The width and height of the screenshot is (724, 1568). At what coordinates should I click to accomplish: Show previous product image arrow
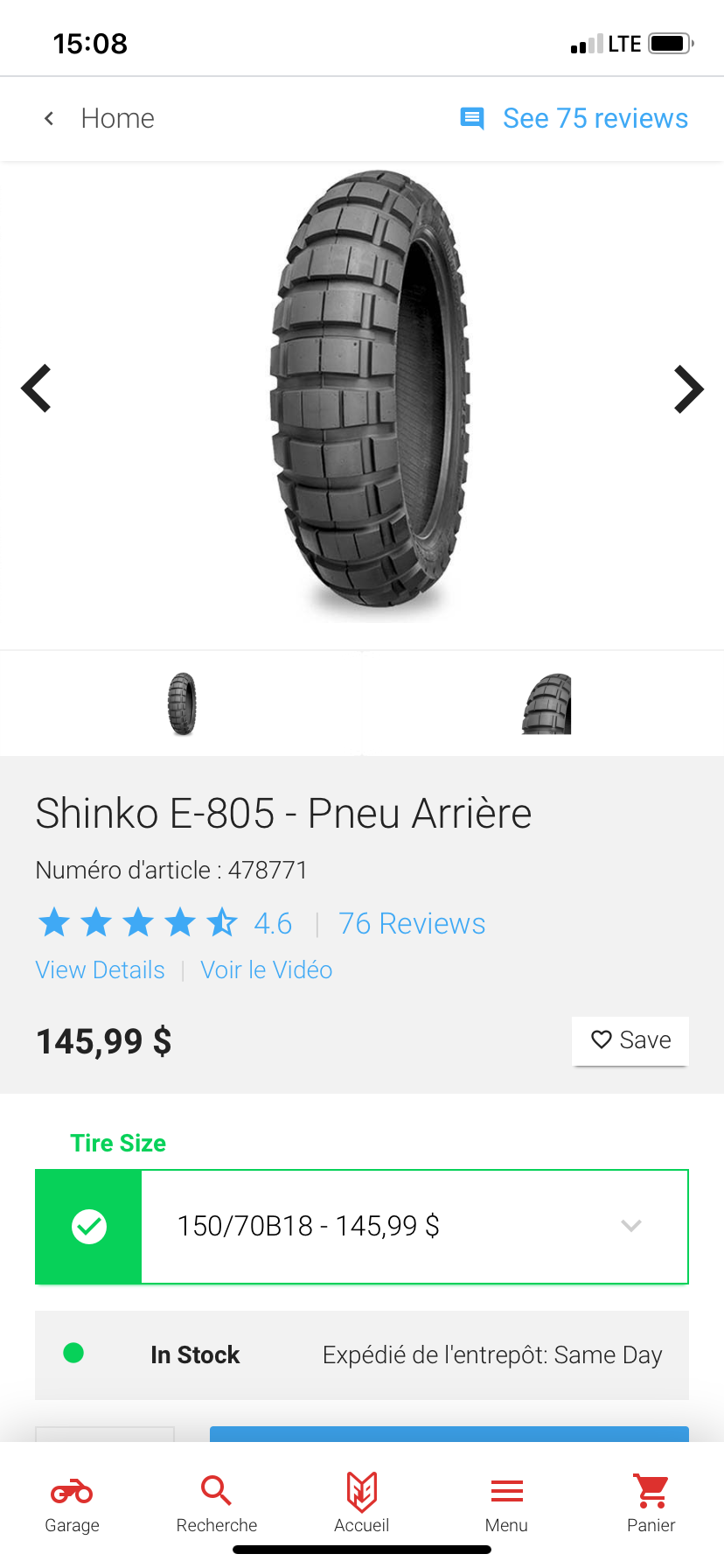coord(37,388)
